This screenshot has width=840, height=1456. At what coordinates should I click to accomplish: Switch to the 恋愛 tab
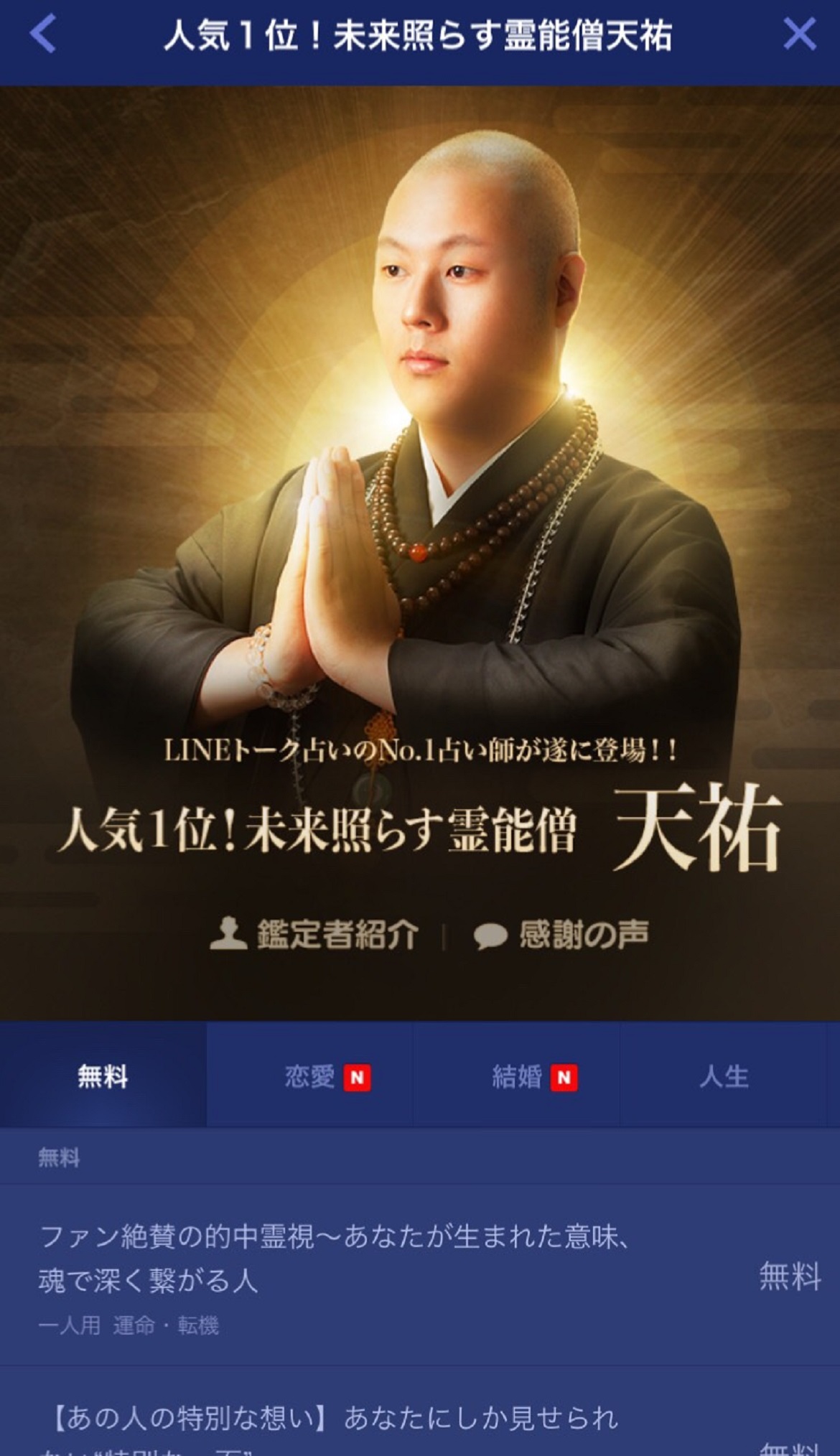tap(310, 1075)
